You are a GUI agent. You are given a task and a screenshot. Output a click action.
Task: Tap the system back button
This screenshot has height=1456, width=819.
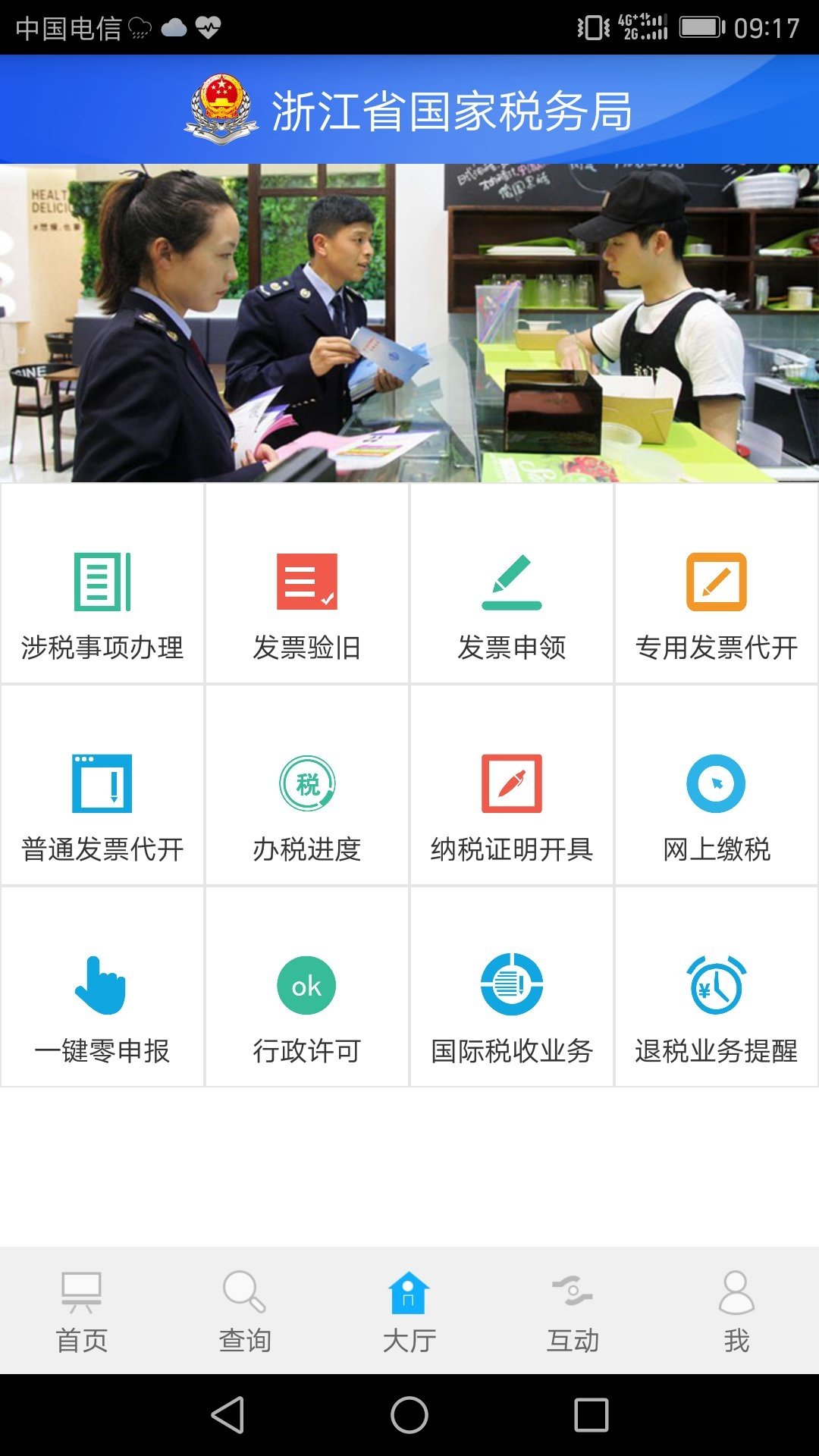(227, 1415)
